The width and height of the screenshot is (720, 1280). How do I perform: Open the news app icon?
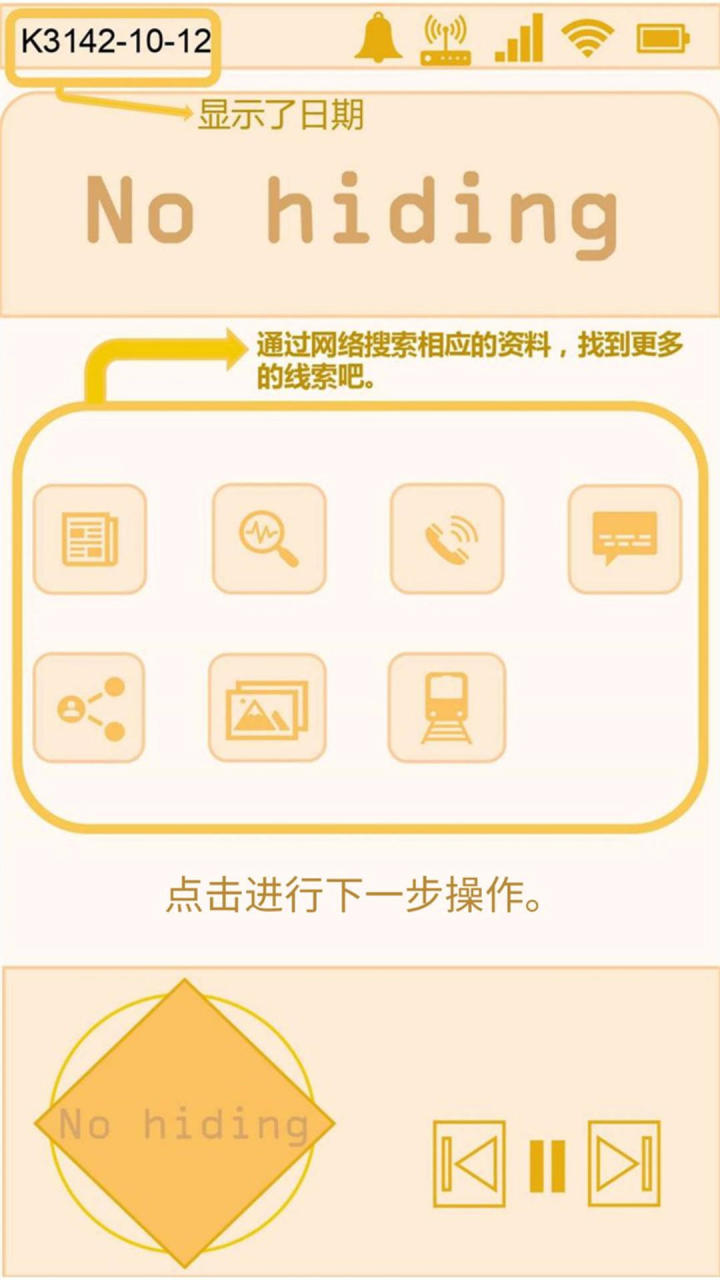pos(90,539)
